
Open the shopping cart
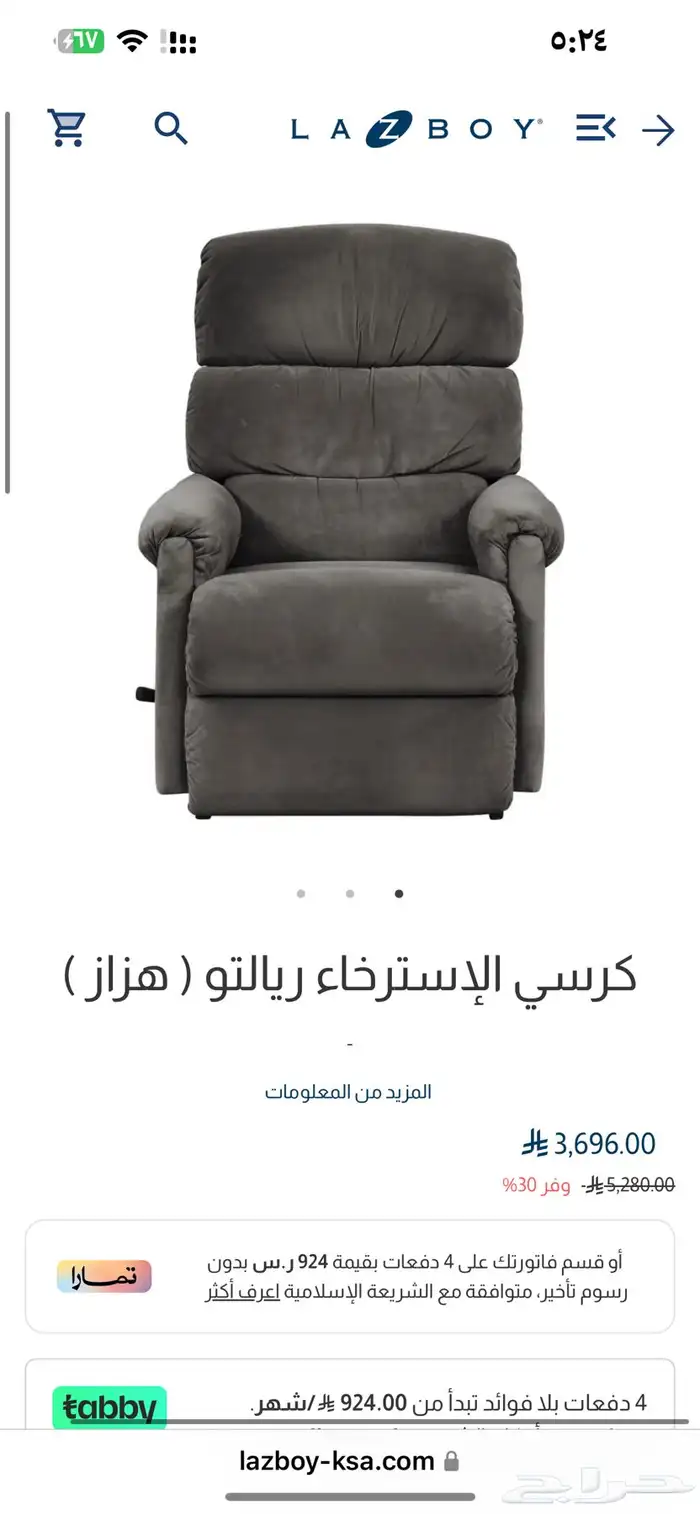[x=66, y=128]
